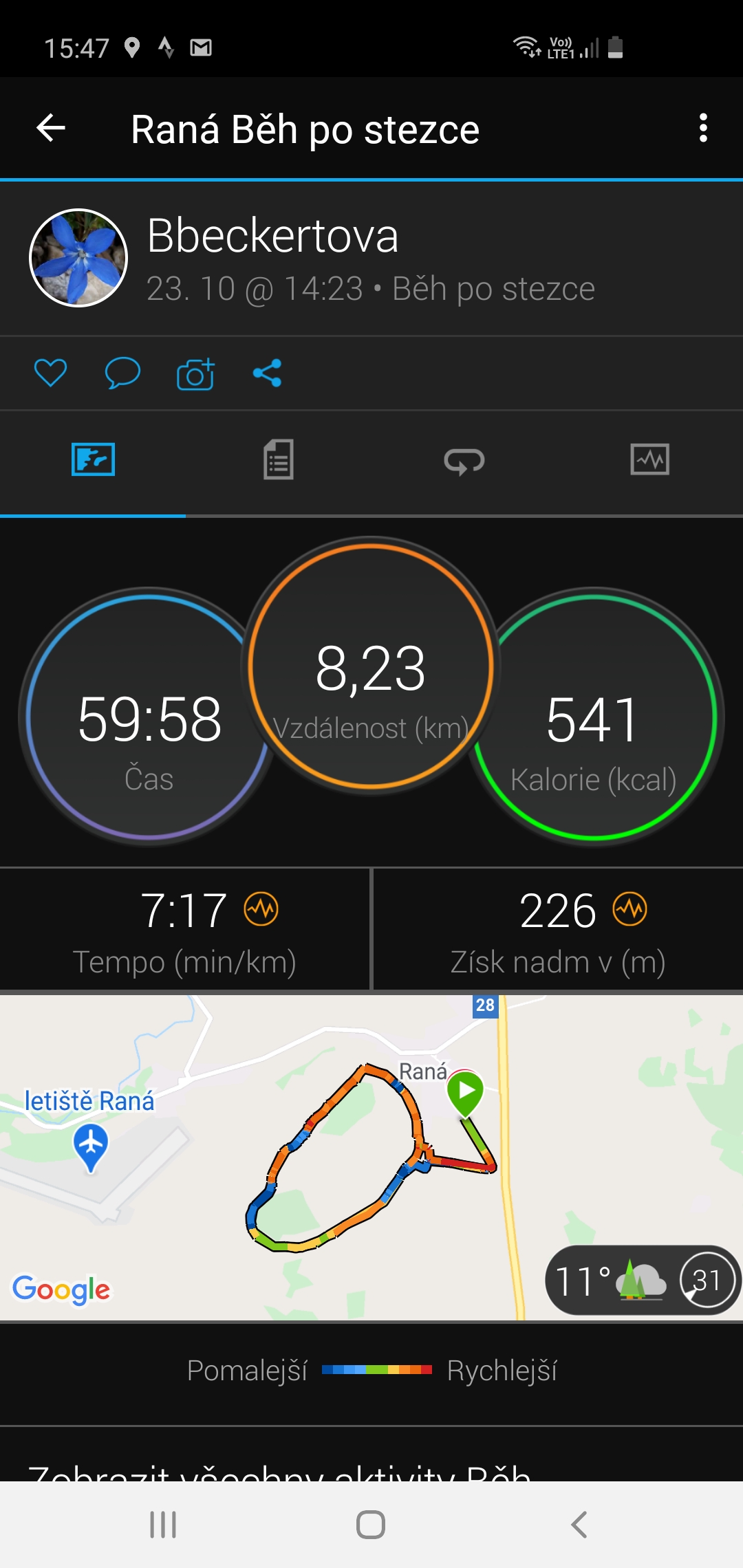Open the route map around Raná

(371, 1157)
